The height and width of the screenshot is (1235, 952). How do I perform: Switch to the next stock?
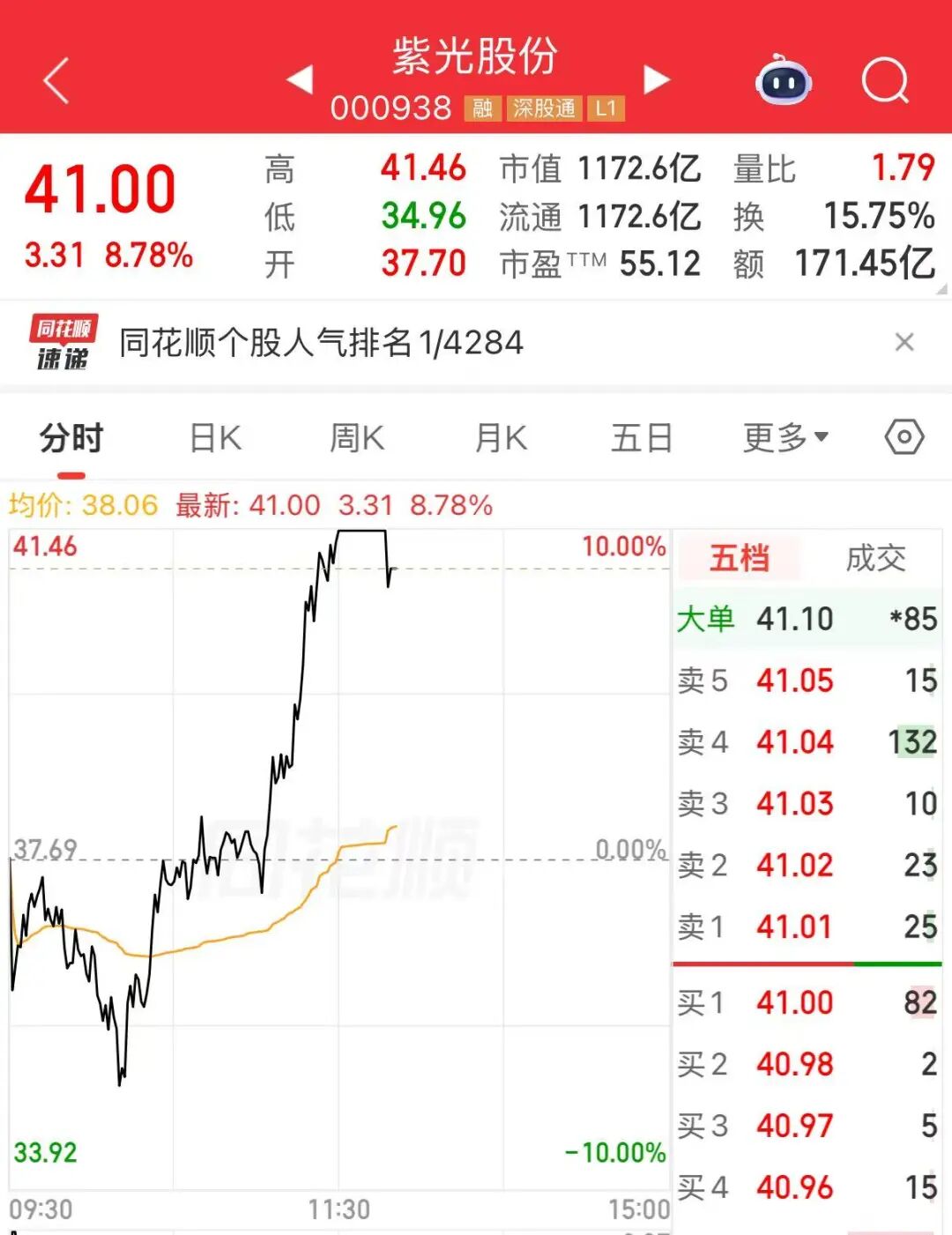point(656,79)
